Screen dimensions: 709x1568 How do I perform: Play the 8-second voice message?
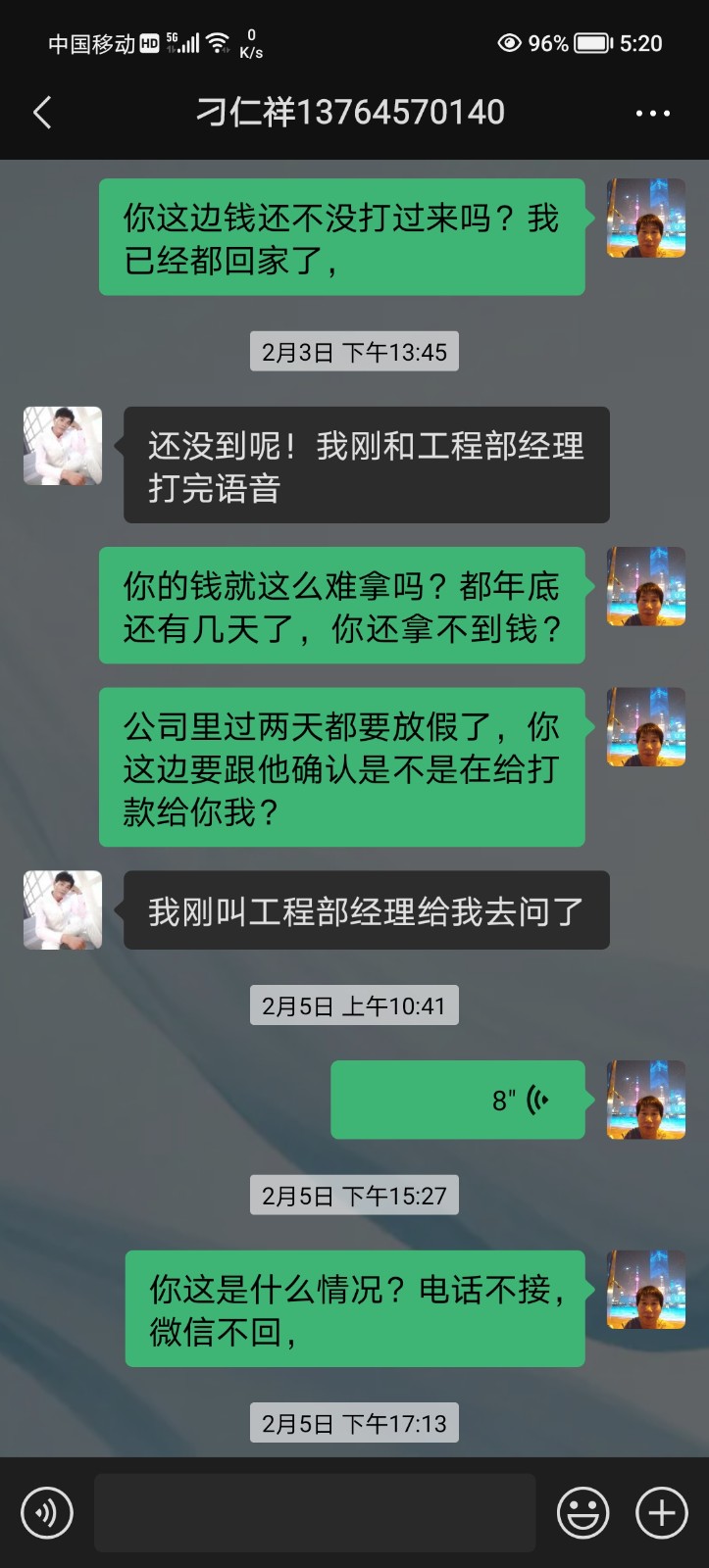[x=458, y=1100]
